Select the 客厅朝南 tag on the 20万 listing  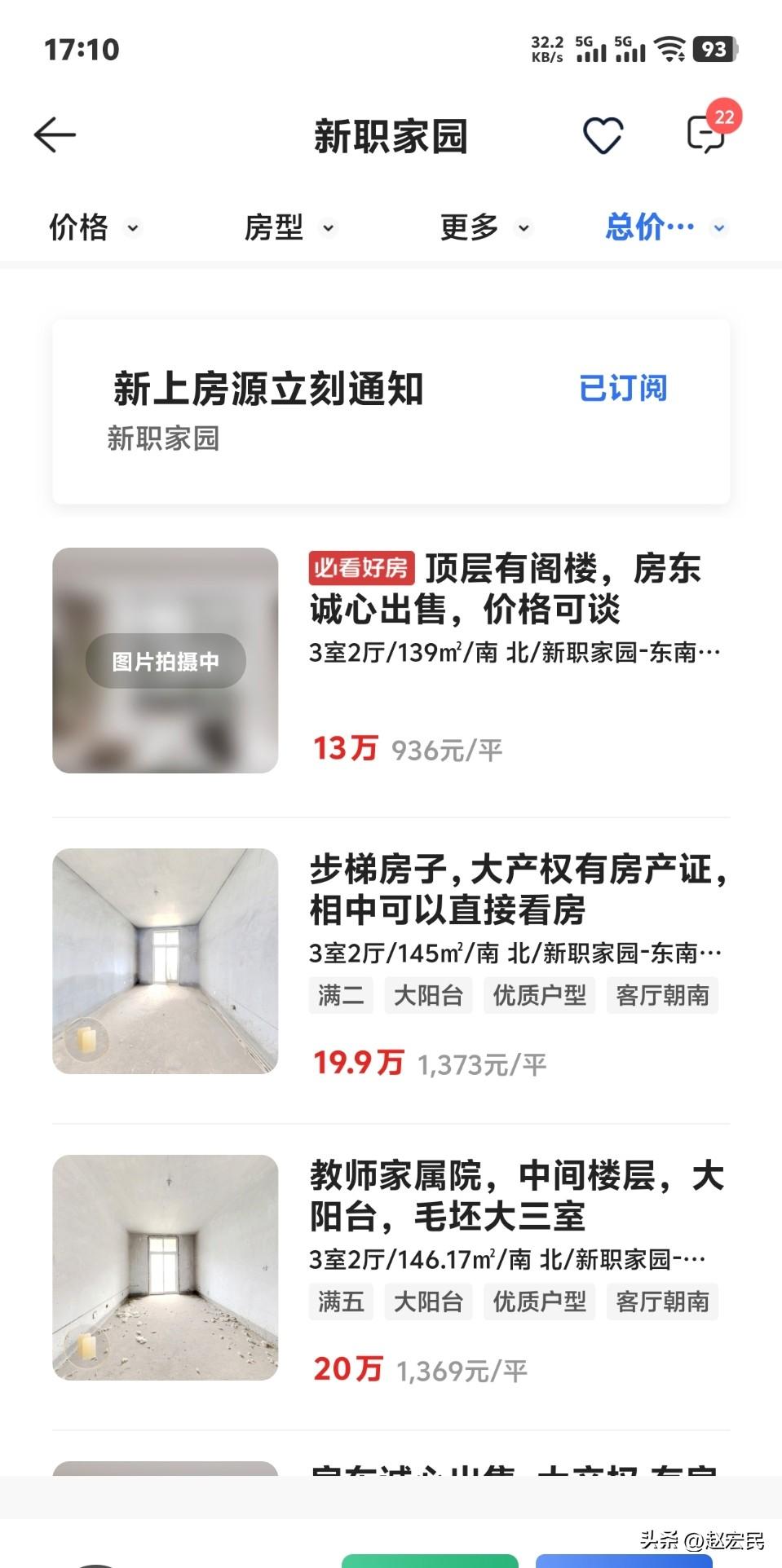[662, 1302]
